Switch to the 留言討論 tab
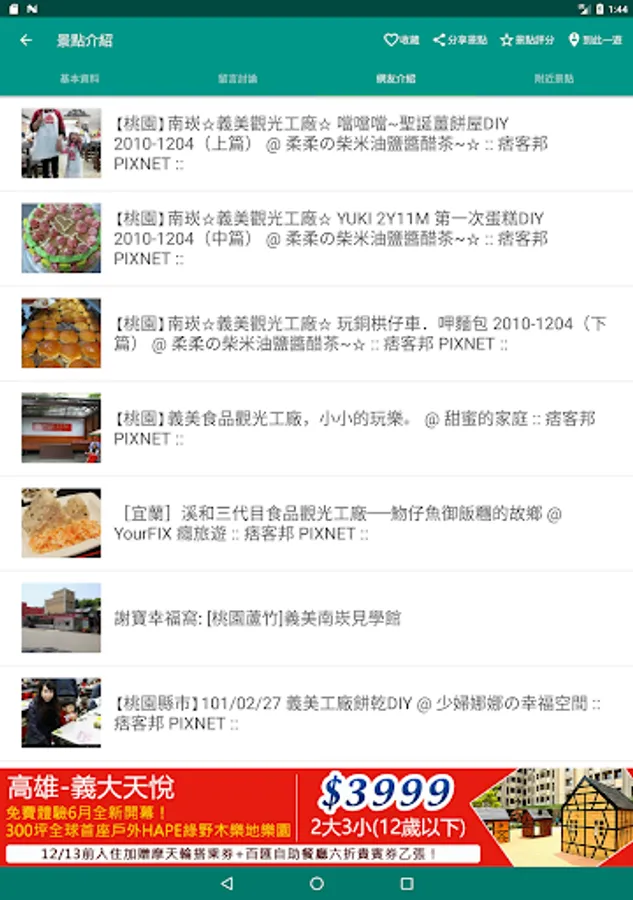The image size is (633, 900). pos(237,78)
